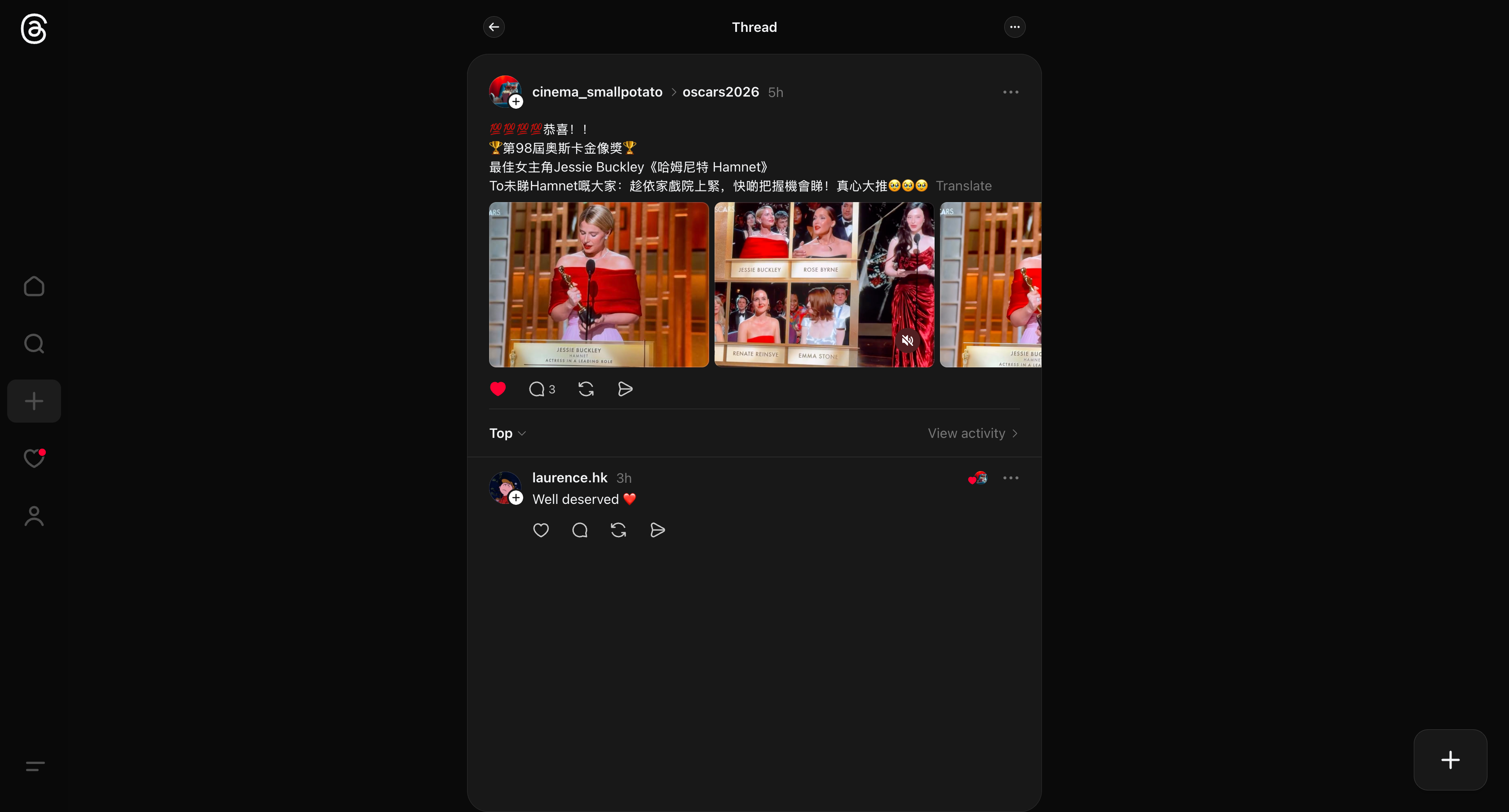Image resolution: width=1509 pixels, height=812 pixels.
Task: Like laurence.hk's reply
Action: [541, 530]
